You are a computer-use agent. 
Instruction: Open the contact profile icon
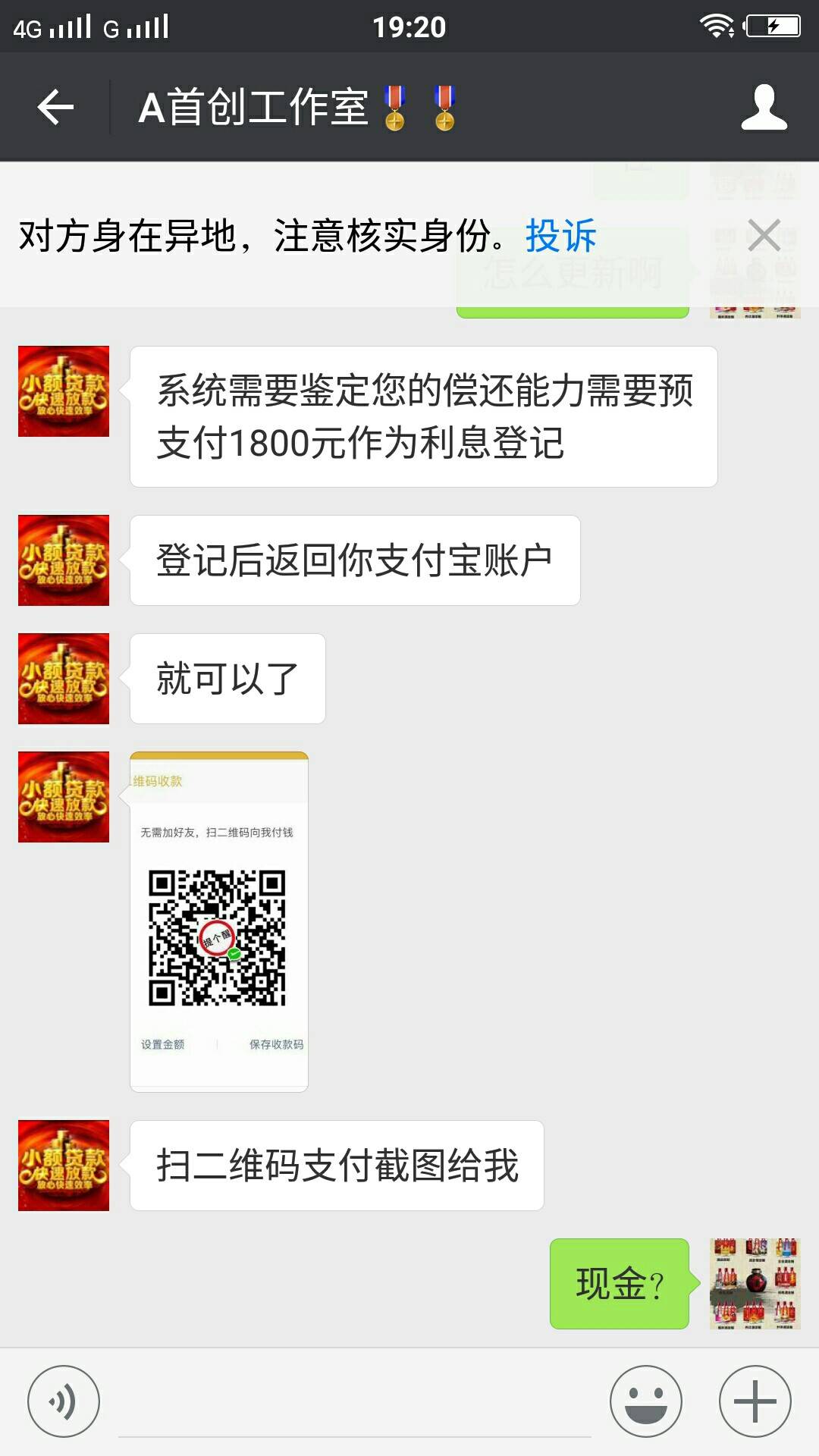pos(764,107)
